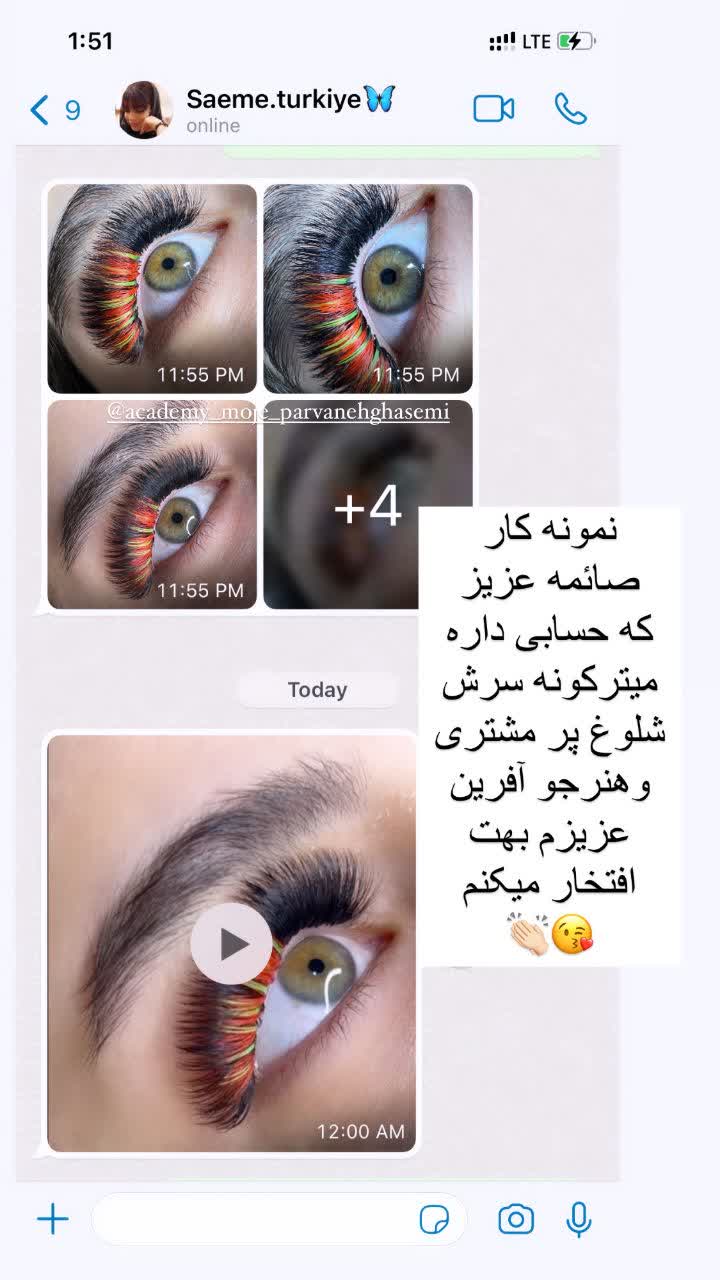Open the plus attachment menu
The width and height of the screenshot is (720, 1280).
(53, 1219)
